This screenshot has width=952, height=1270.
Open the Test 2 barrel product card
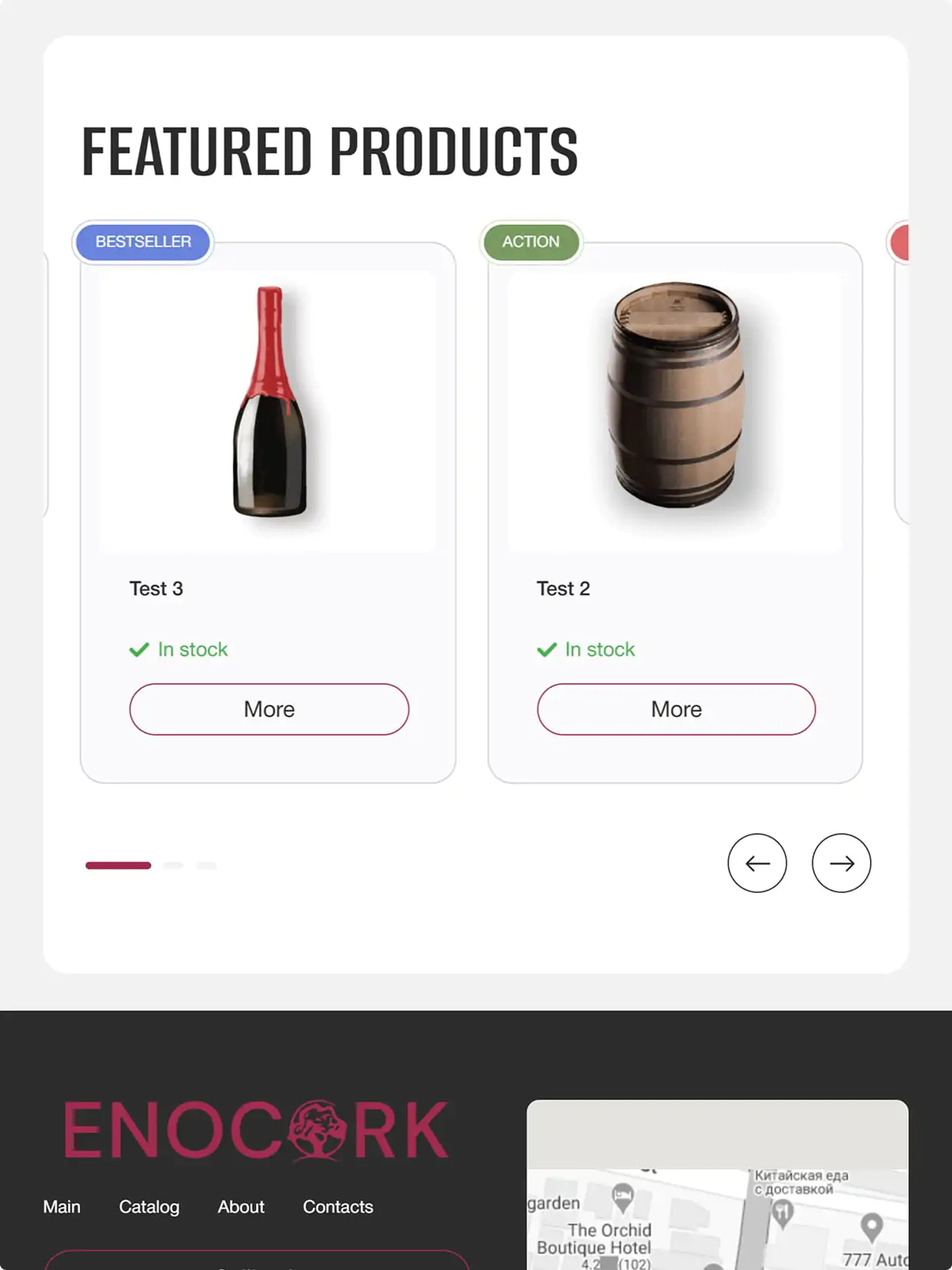676,411
